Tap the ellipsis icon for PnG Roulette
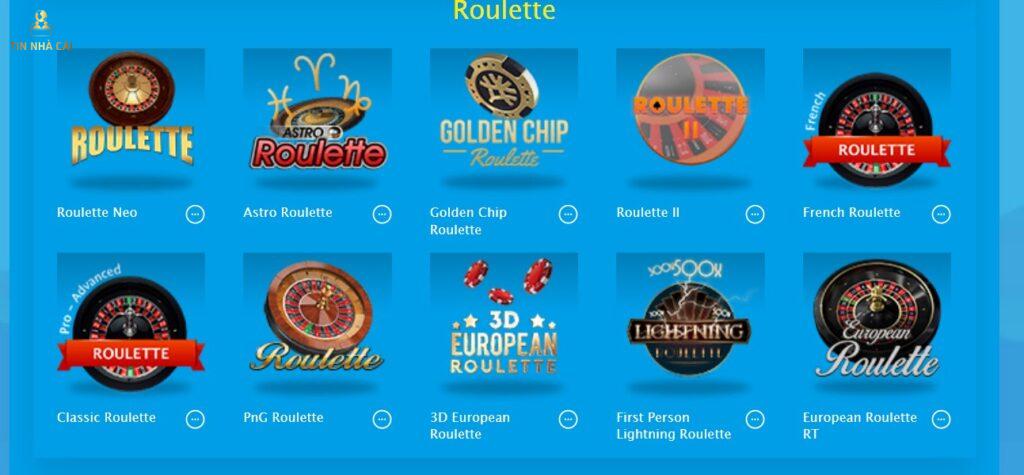This screenshot has height=475, width=1024. pyautogui.click(x=382, y=419)
